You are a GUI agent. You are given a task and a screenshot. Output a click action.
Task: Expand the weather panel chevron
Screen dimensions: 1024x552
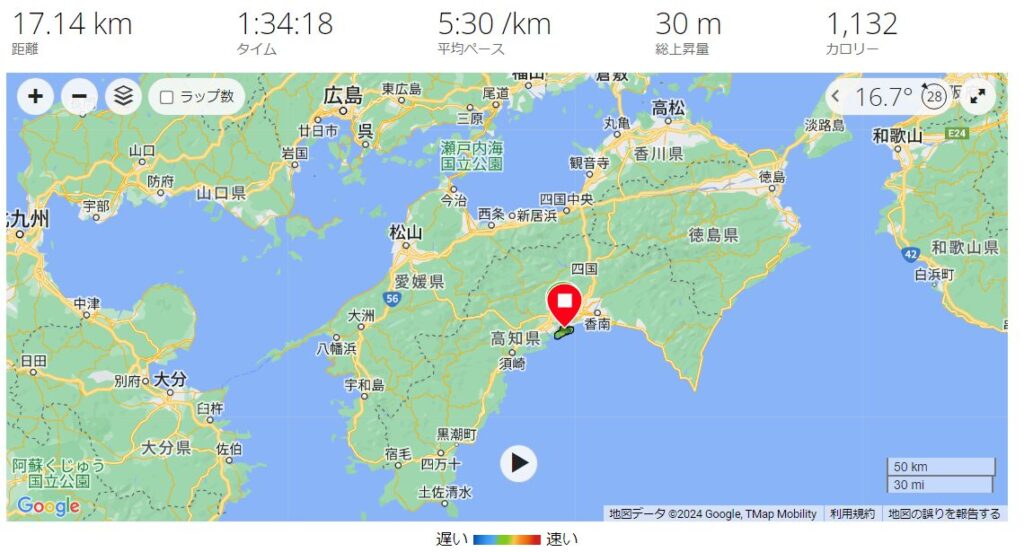pyautogui.click(x=838, y=97)
